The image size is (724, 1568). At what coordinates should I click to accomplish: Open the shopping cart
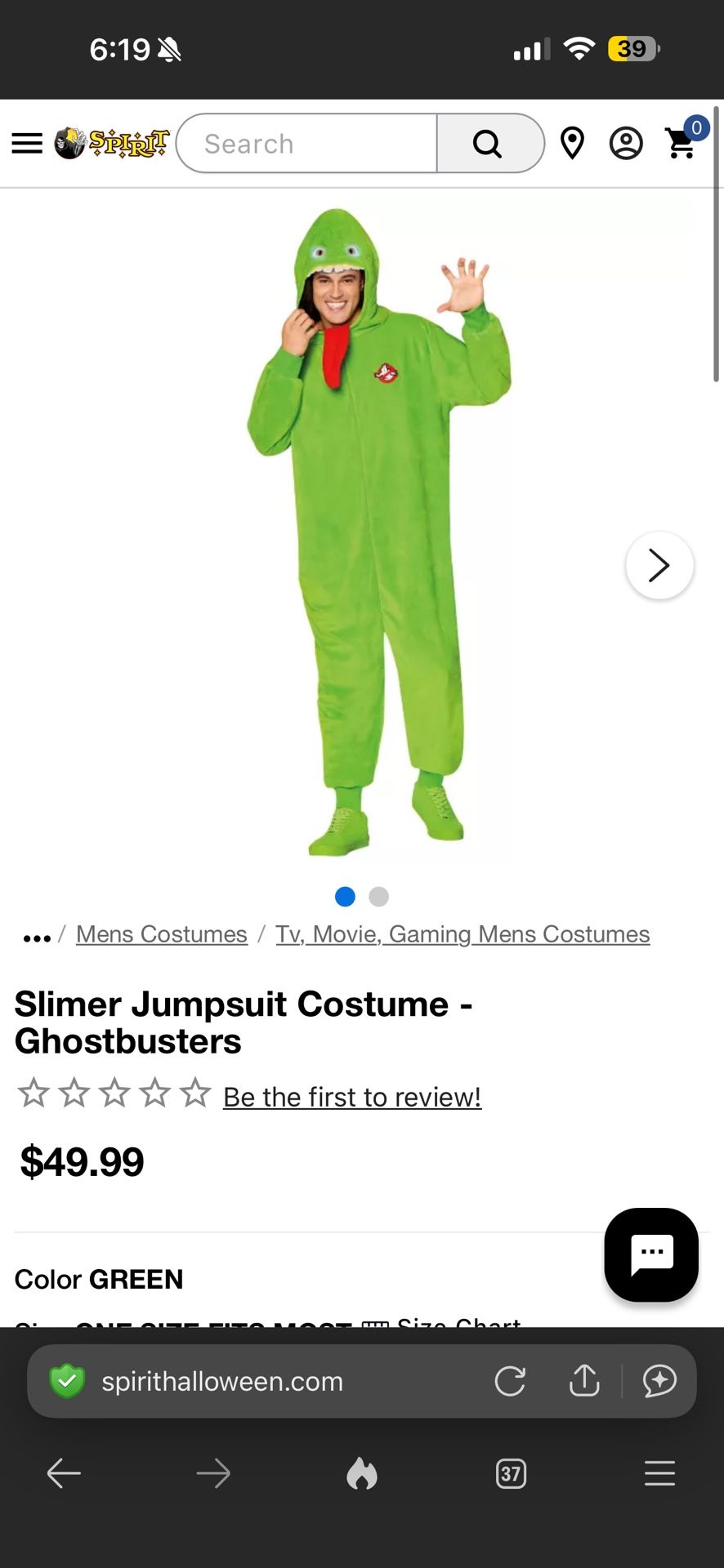click(x=683, y=140)
